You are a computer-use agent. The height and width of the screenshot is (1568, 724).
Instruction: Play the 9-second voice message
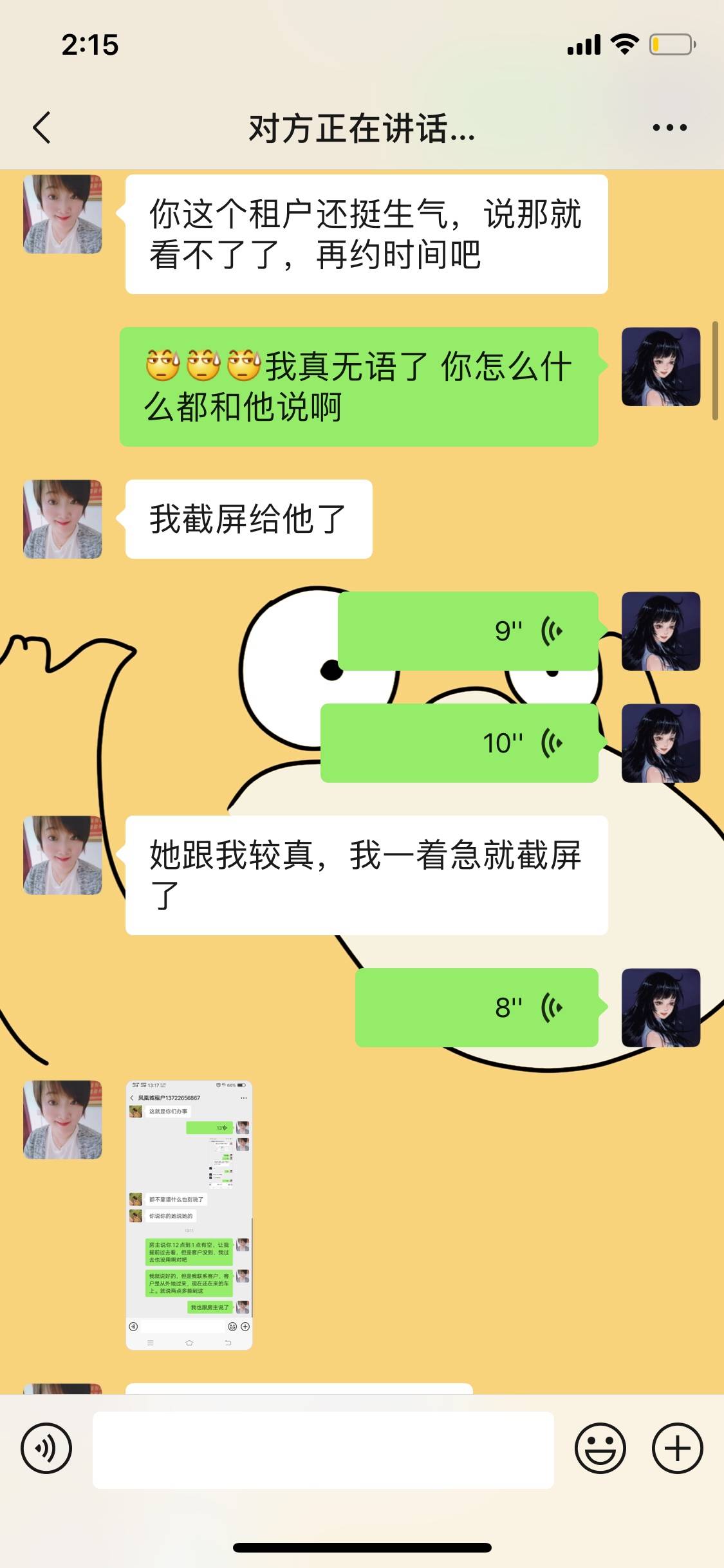tap(468, 631)
